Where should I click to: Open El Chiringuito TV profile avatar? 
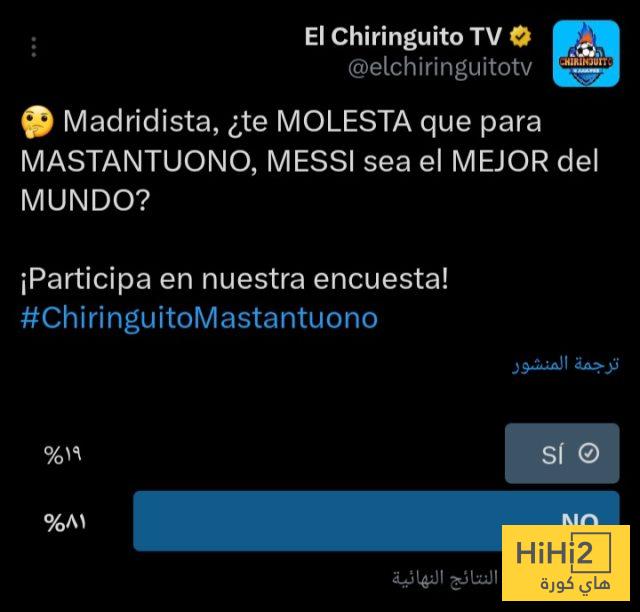tap(586, 54)
